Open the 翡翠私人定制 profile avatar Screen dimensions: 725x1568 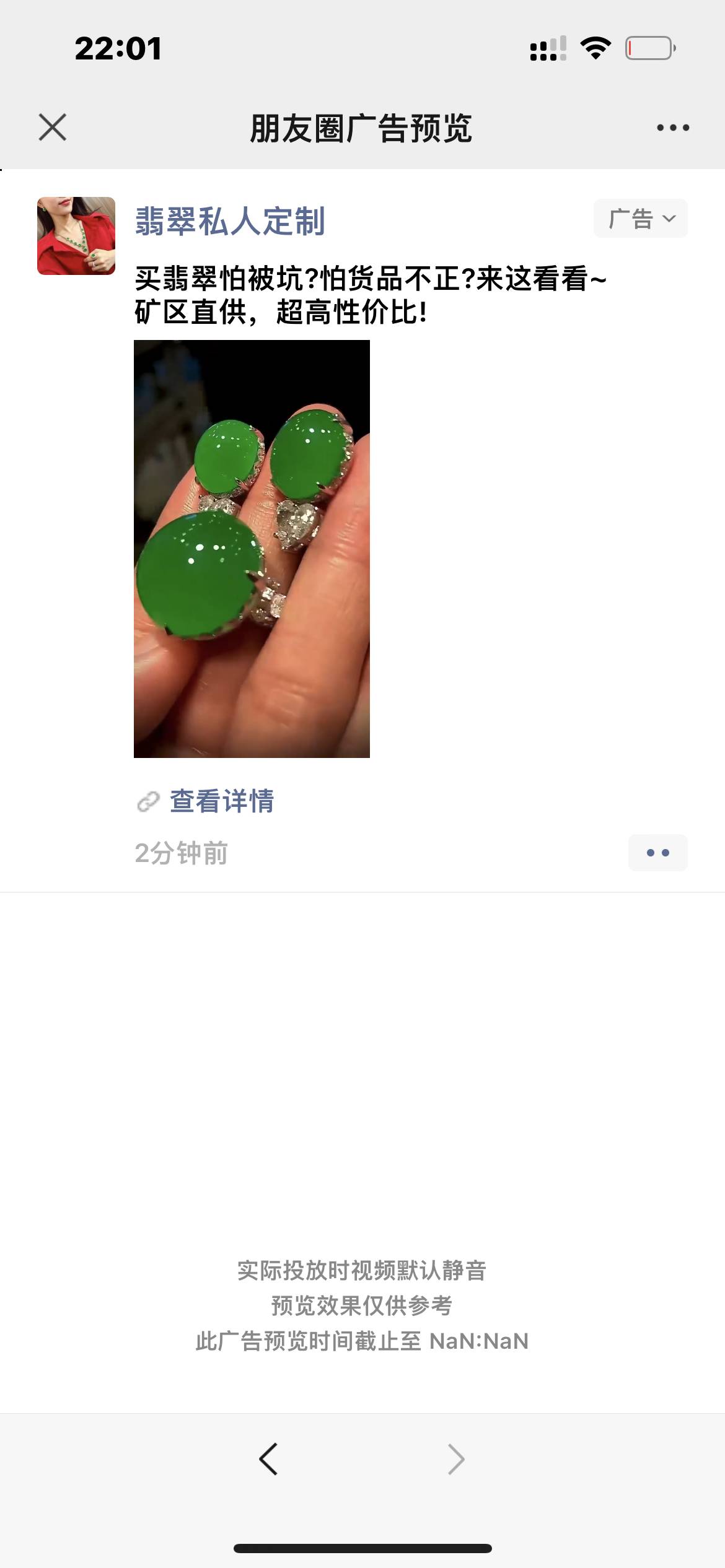click(76, 236)
